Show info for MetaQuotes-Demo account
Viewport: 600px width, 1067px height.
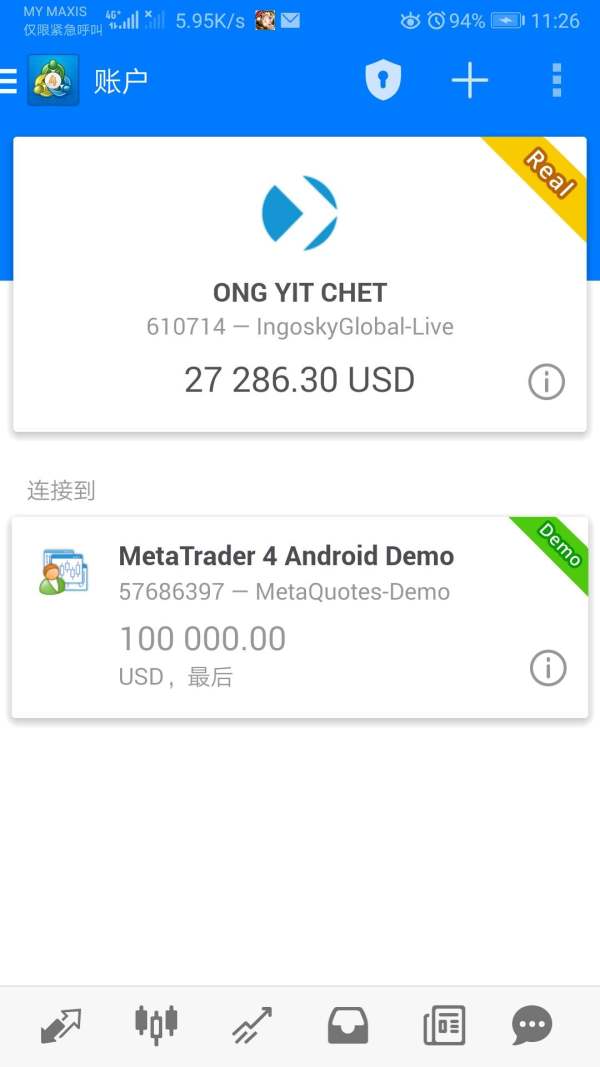click(548, 668)
